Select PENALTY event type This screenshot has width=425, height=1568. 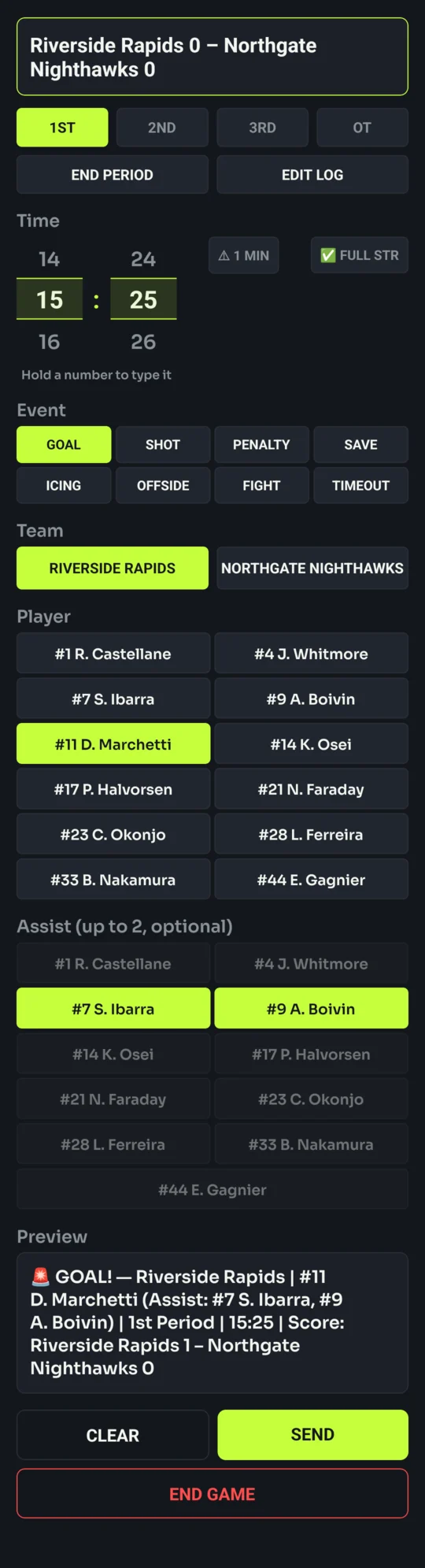coord(261,445)
